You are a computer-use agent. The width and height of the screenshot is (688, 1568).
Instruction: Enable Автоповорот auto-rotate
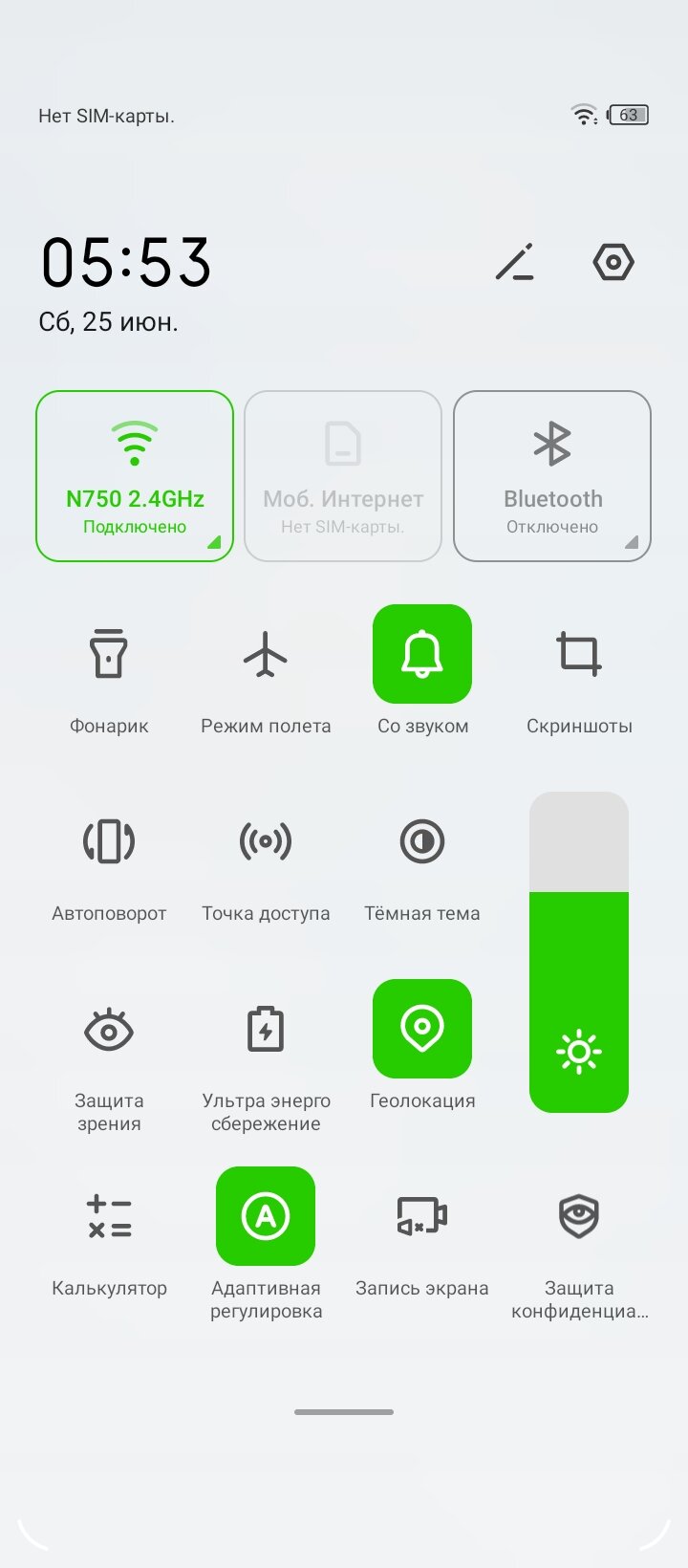[109, 841]
